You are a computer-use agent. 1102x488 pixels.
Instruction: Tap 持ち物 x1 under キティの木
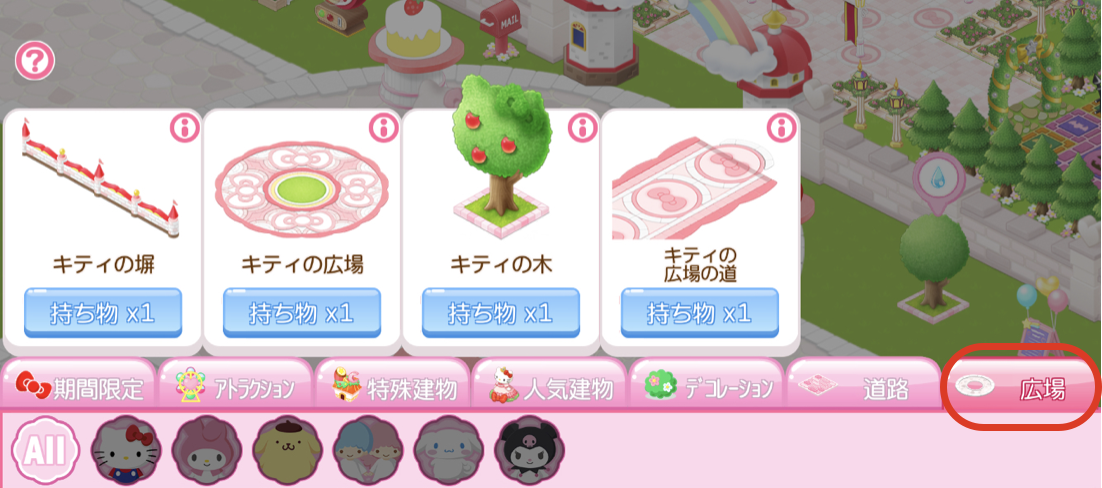coord(500,313)
